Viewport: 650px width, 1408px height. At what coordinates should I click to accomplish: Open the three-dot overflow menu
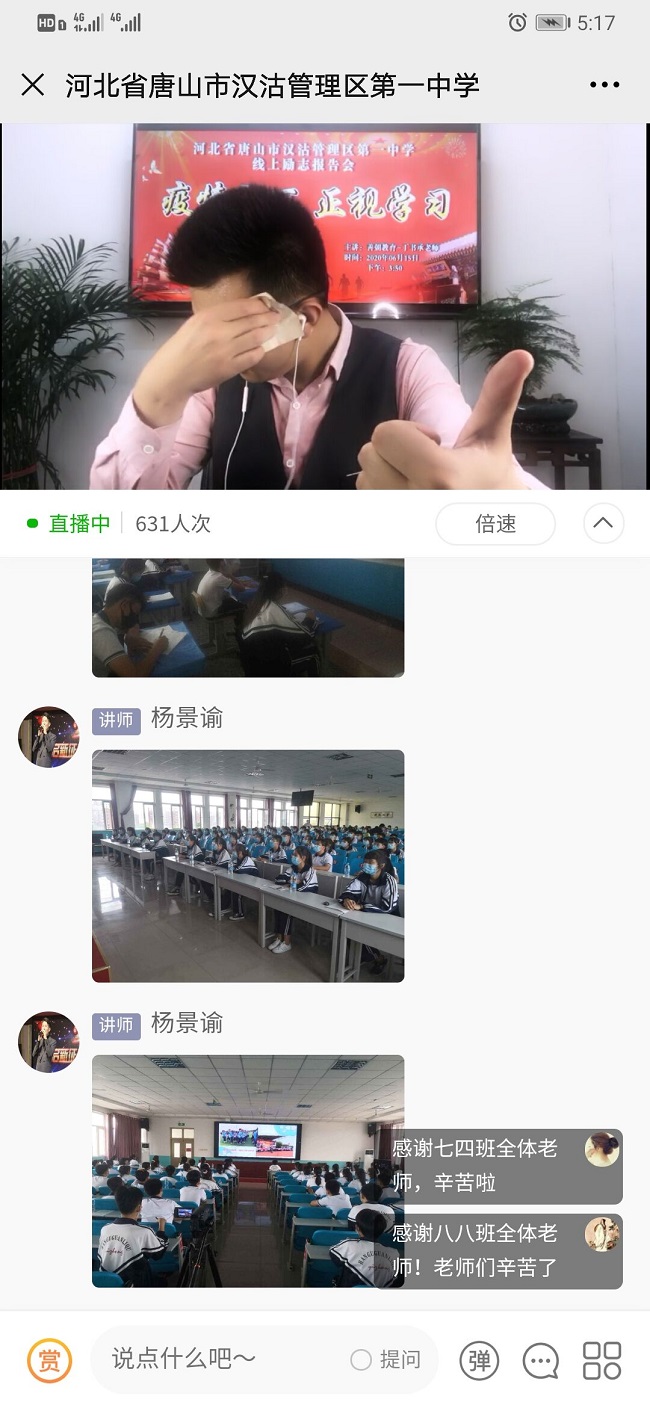pyautogui.click(x=604, y=85)
